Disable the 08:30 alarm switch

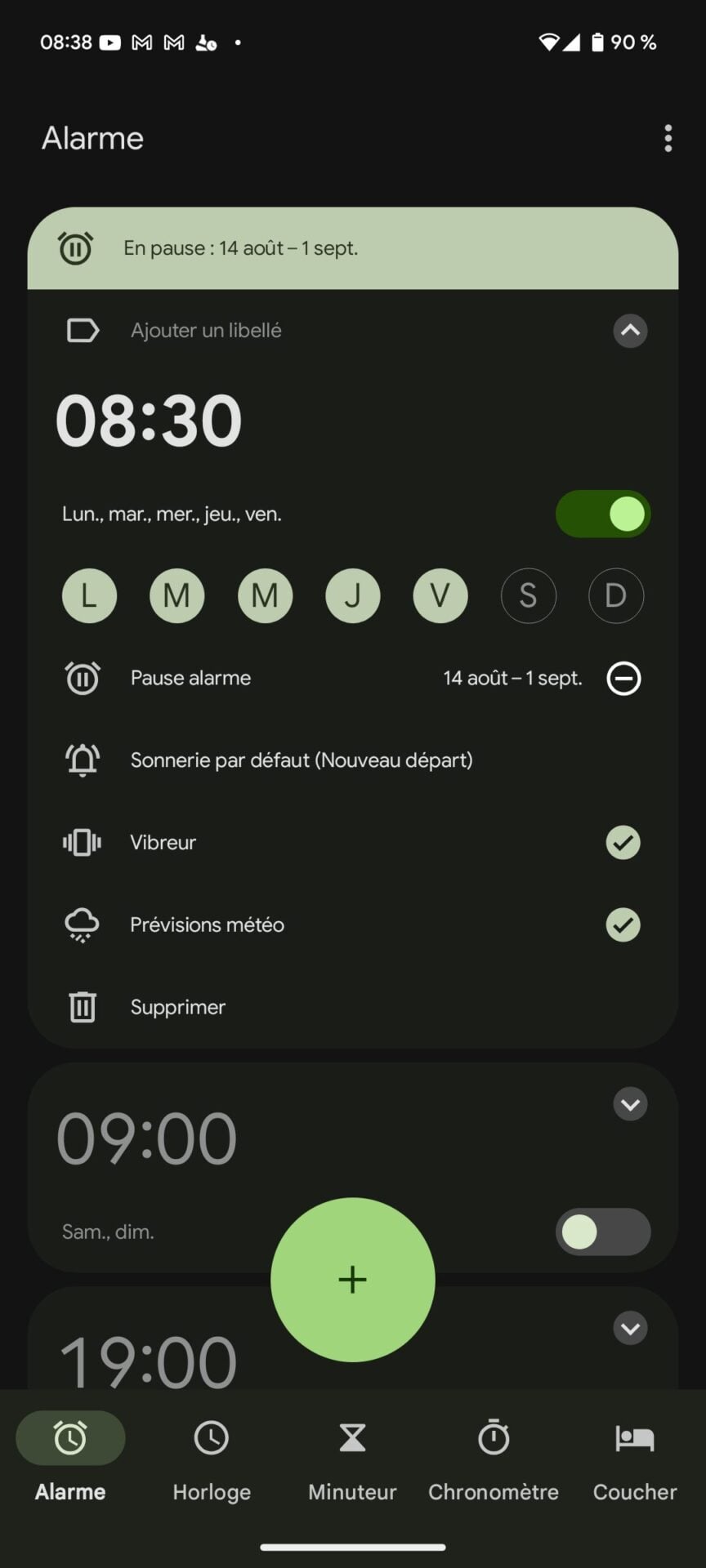(x=603, y=514)
